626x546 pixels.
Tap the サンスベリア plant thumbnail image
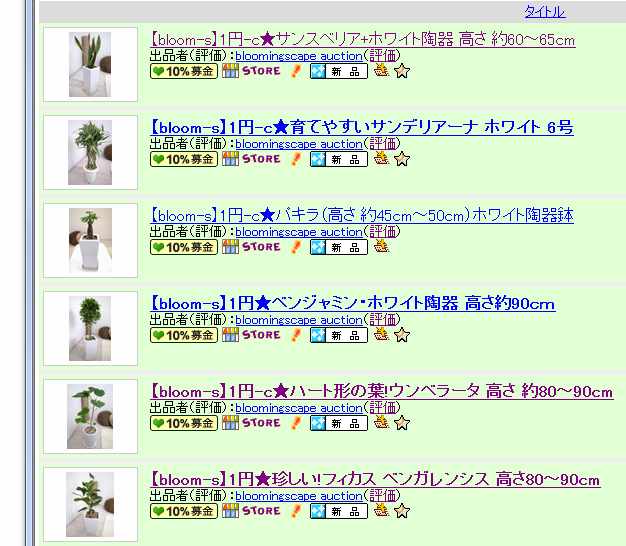tap(90, 65)
